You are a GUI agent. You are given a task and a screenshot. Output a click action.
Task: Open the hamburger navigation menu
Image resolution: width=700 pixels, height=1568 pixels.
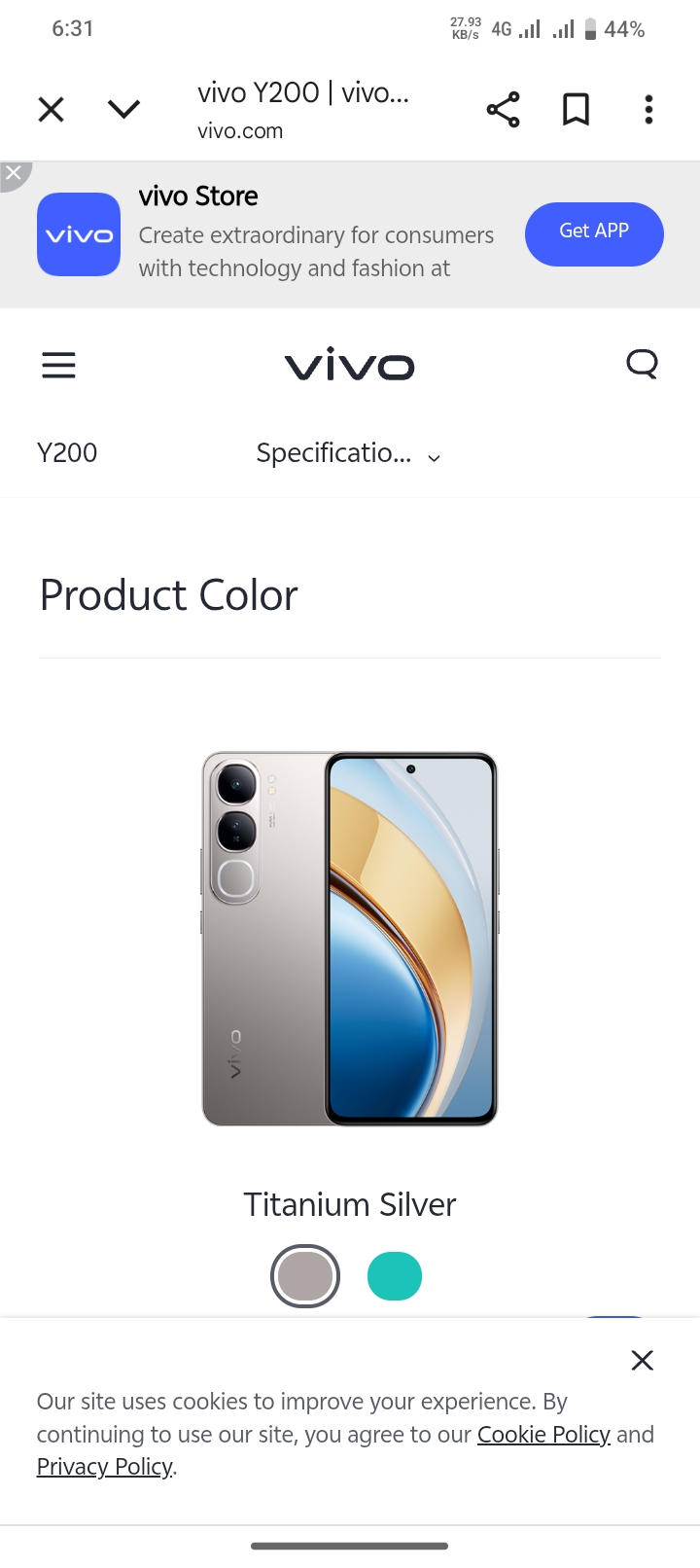pos(58,366)
